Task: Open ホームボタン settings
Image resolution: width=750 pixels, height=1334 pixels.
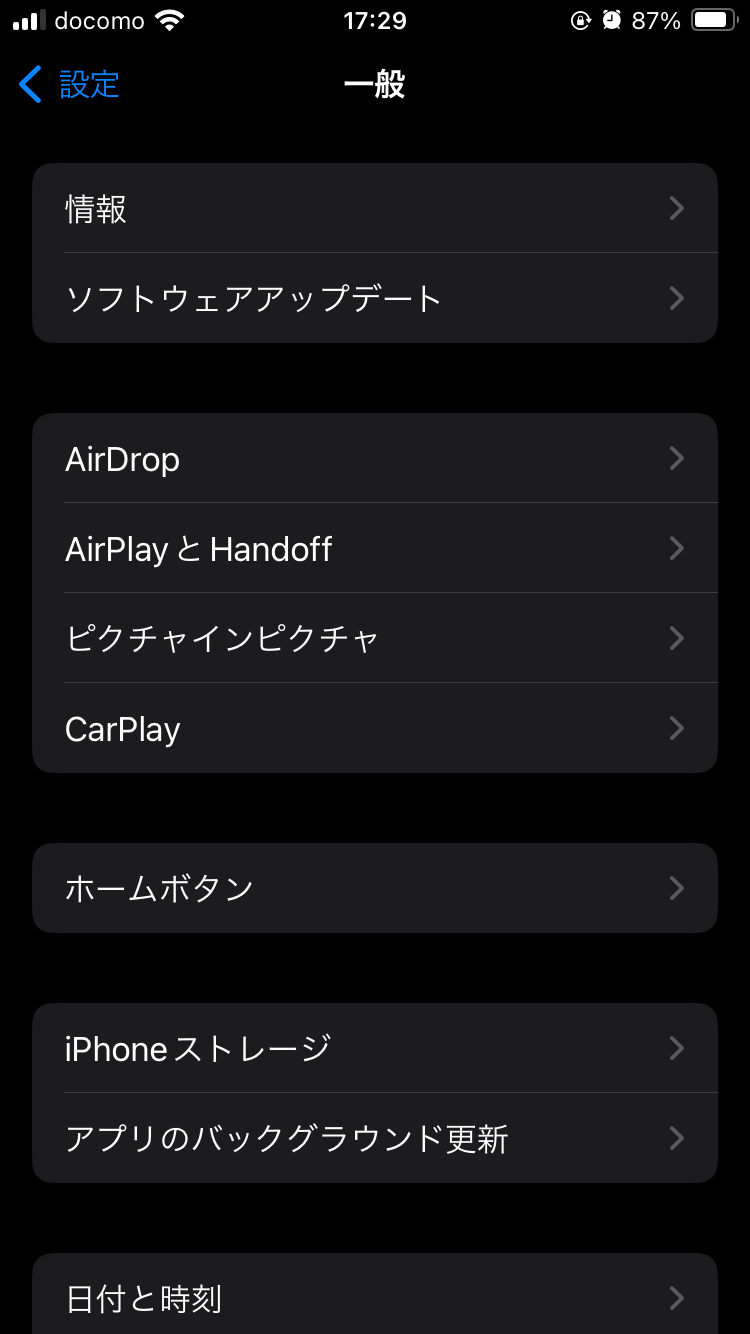Action: click(374, 888)
